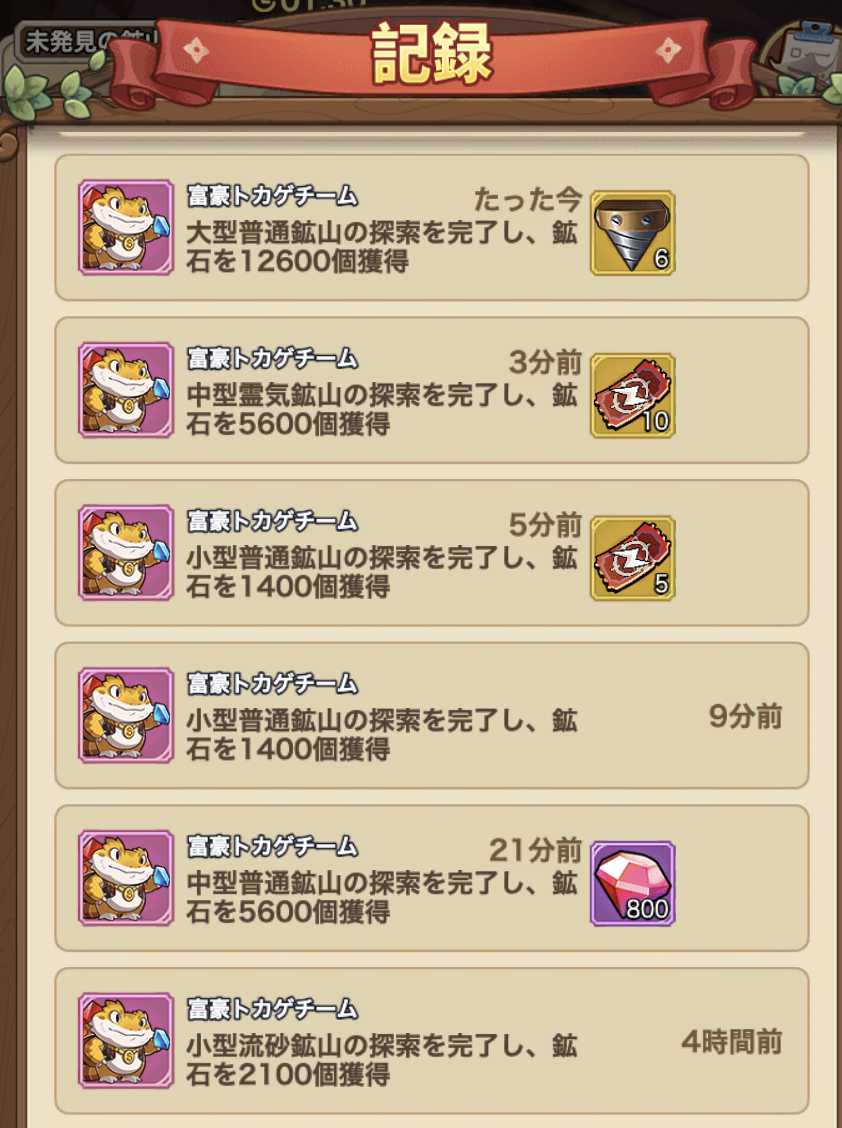Screen dimensions: 842x1128
Task: Tap the ticket reward icon with quantity 5
Action: (632, 558)
